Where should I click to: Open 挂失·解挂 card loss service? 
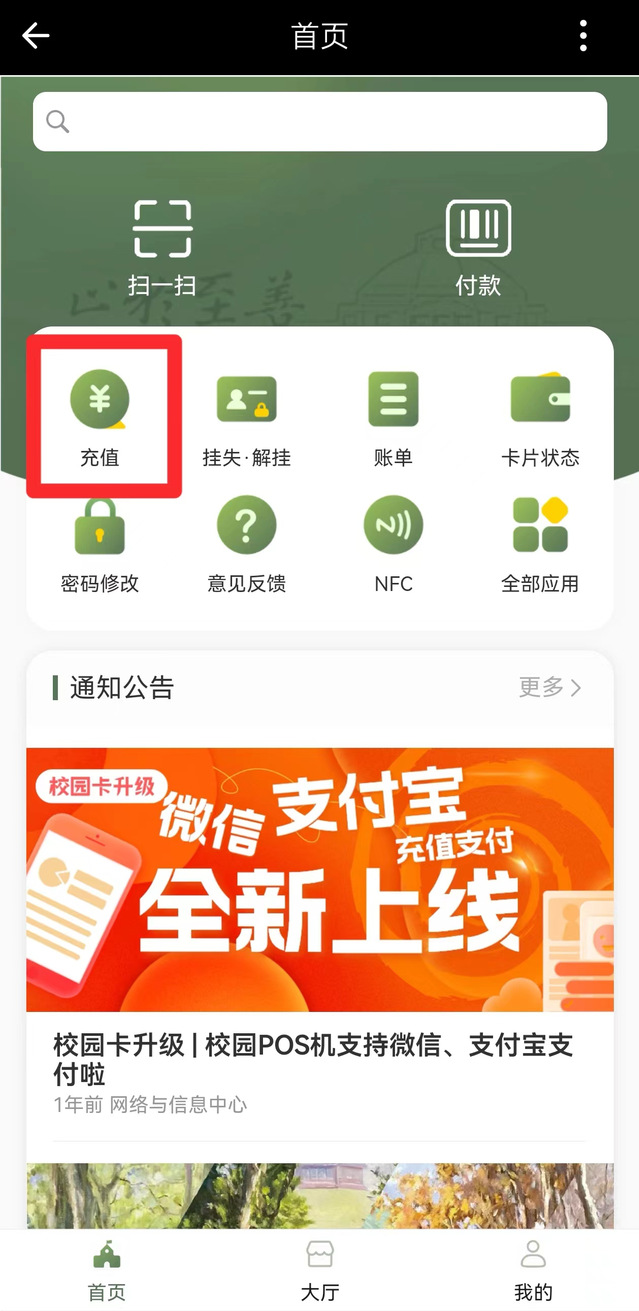coord(246,416)
